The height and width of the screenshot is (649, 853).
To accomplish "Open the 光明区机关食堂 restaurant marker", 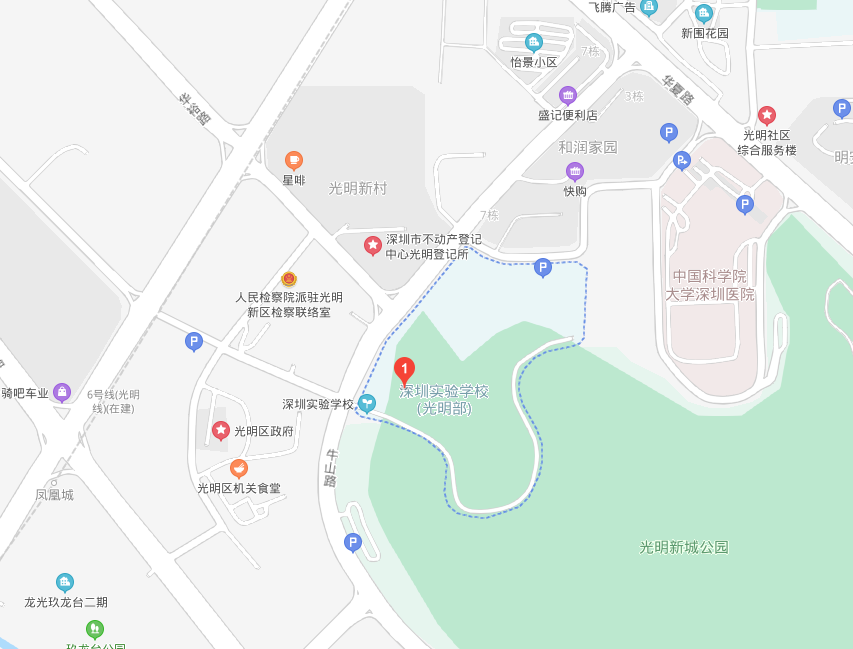I will (238, 468).
